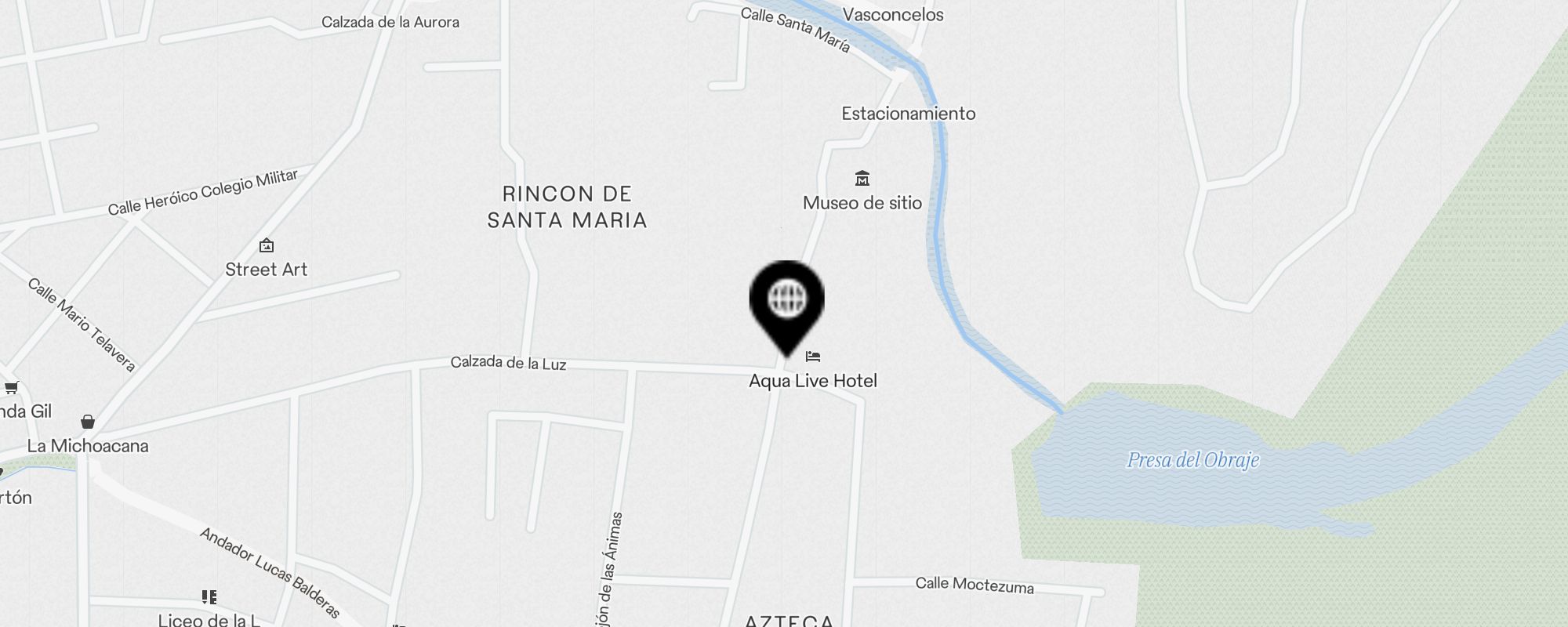This screenshot has width=1568, height=627.
Task: Select the Museo de sitio marker
Action: coord(862,179)
